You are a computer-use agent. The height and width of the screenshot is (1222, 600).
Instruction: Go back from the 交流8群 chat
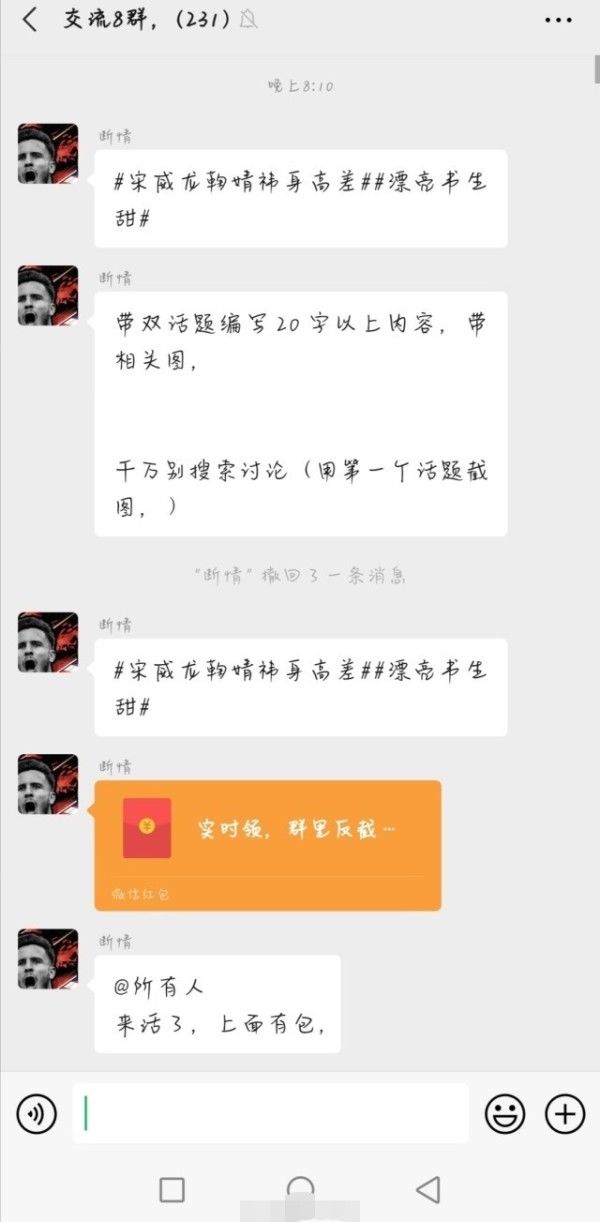coord(30,19)
